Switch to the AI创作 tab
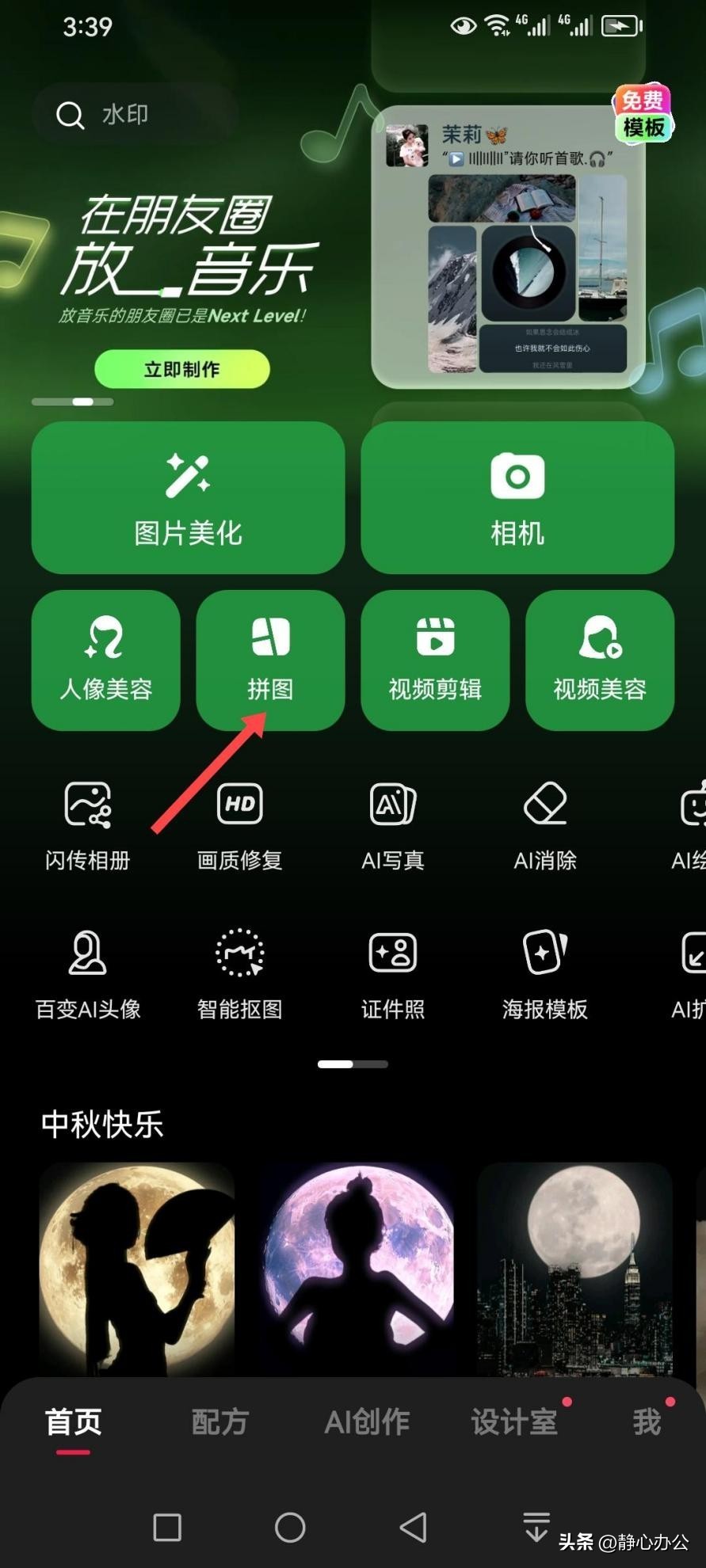This screenshot has height=1568, width=706. coord(367,1422)
